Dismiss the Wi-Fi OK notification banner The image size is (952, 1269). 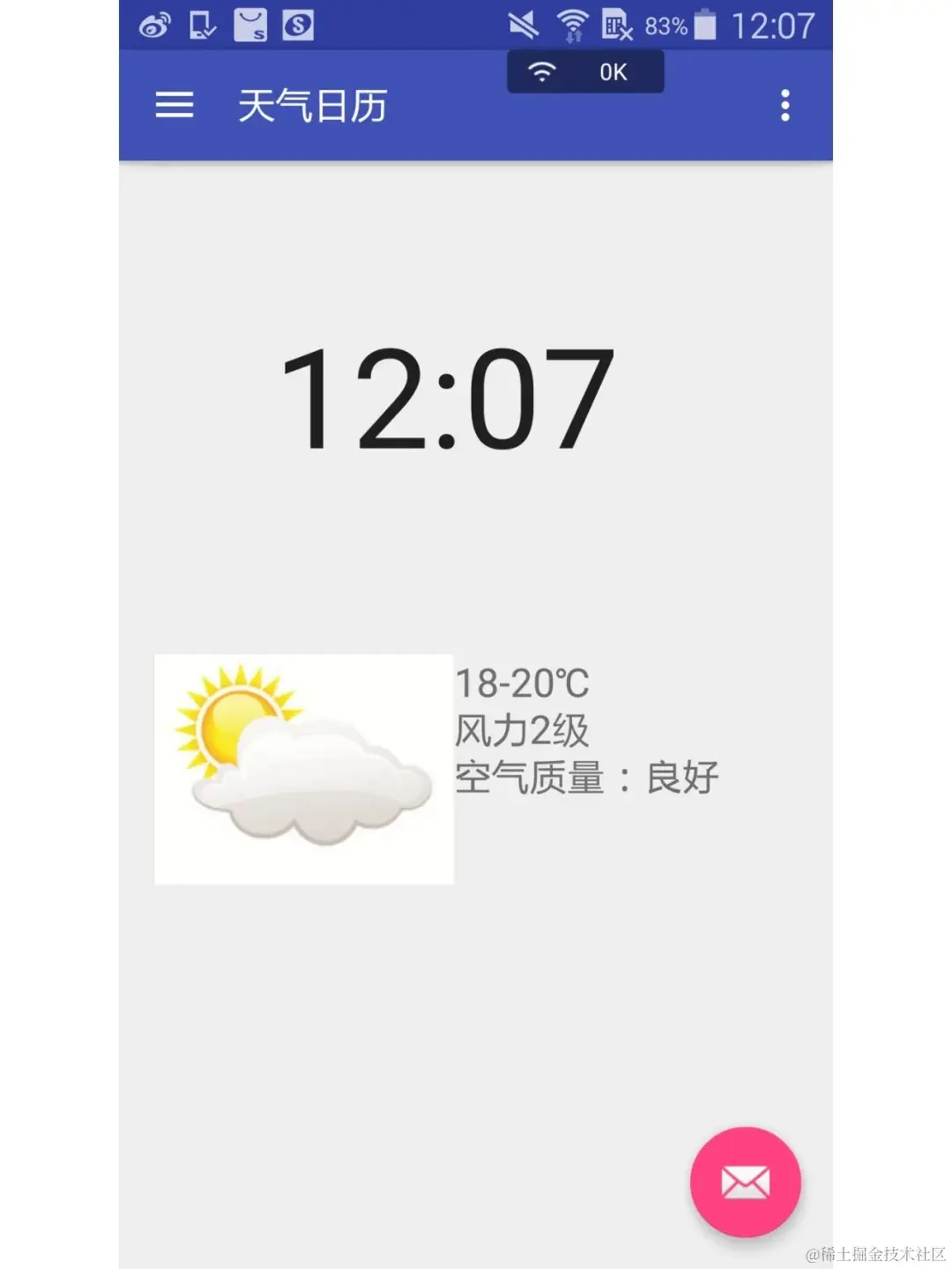584,71
